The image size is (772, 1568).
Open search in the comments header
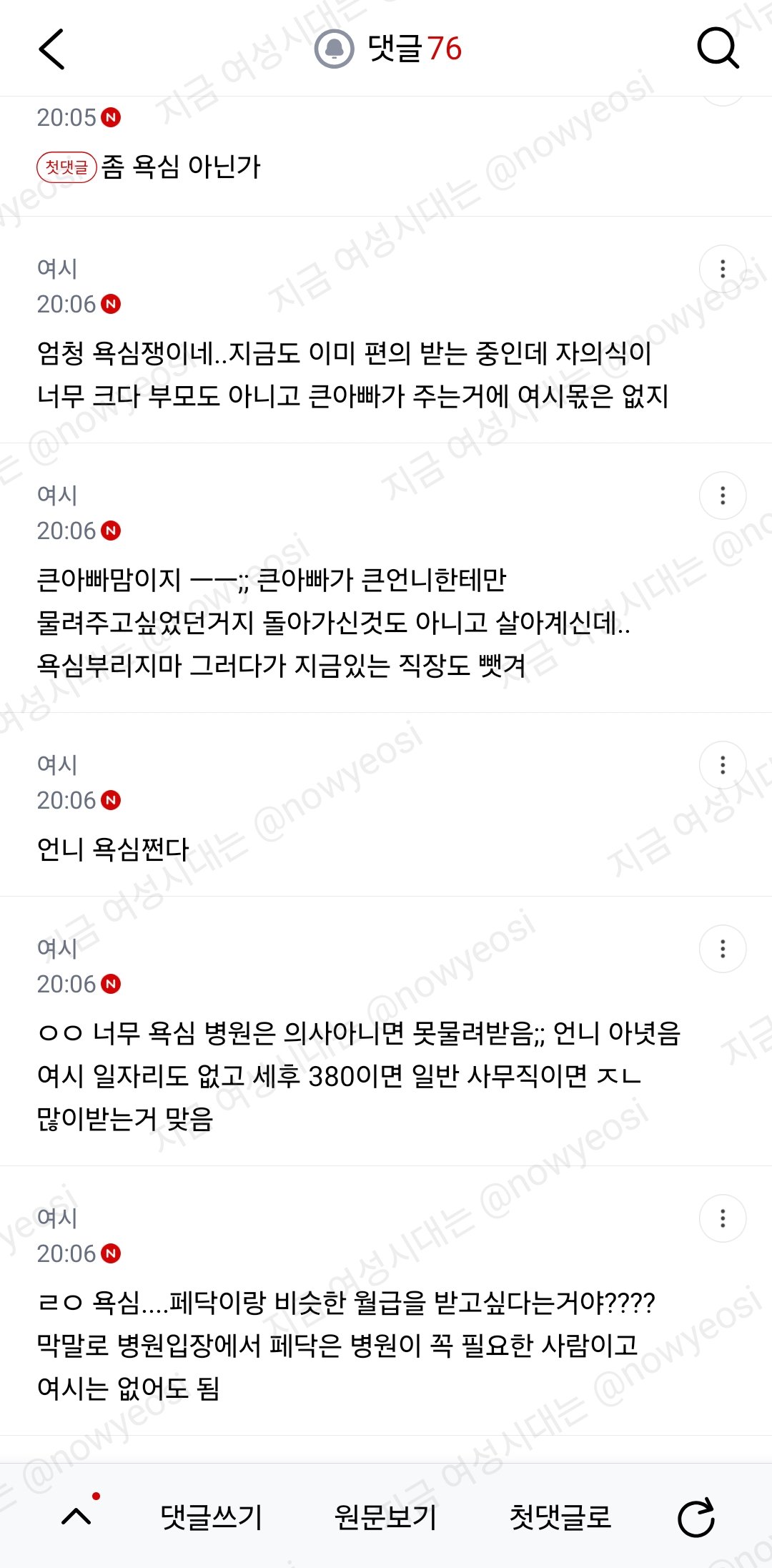click(718, 49)
